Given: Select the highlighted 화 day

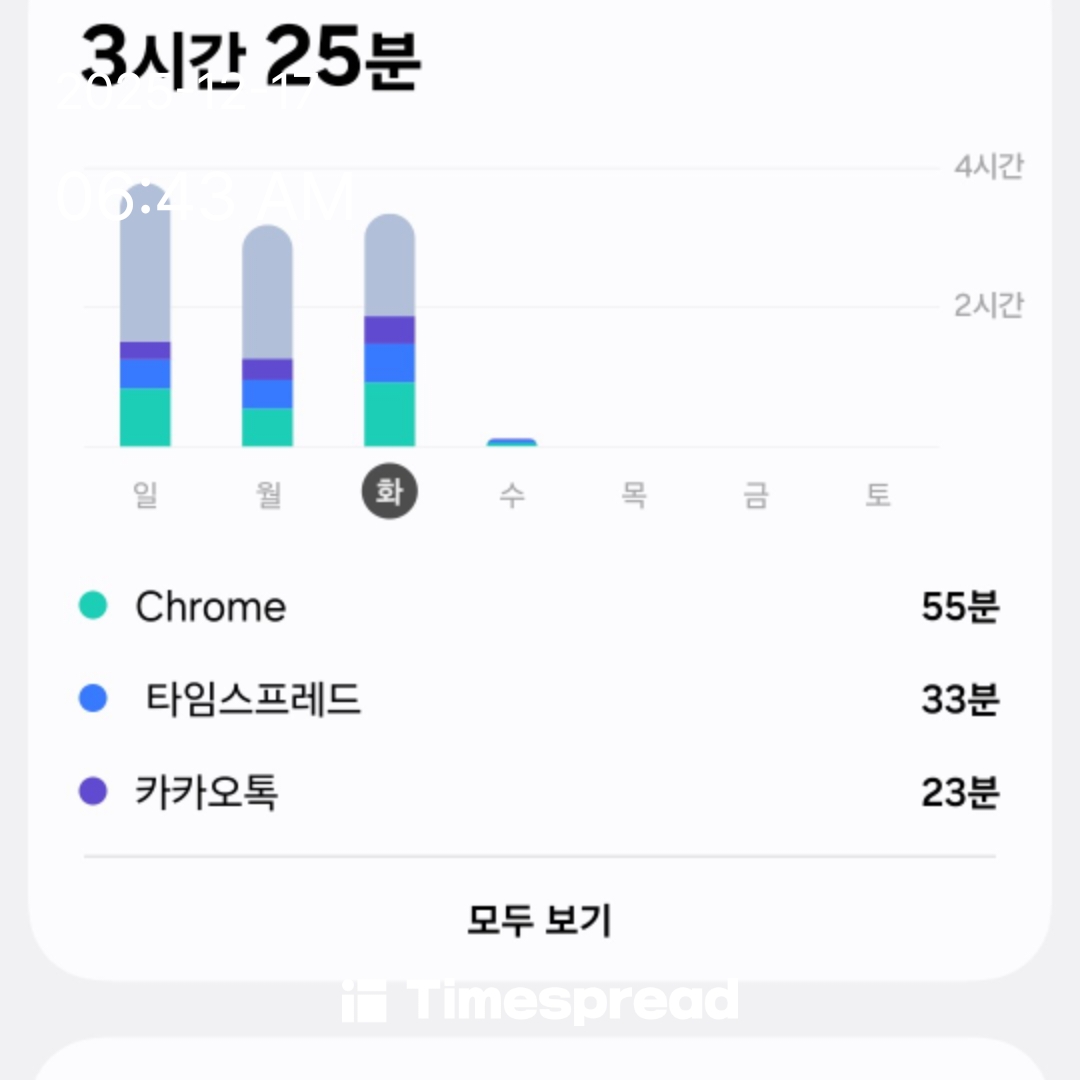Looking at the screenshot, I should [x=389, y=493].
